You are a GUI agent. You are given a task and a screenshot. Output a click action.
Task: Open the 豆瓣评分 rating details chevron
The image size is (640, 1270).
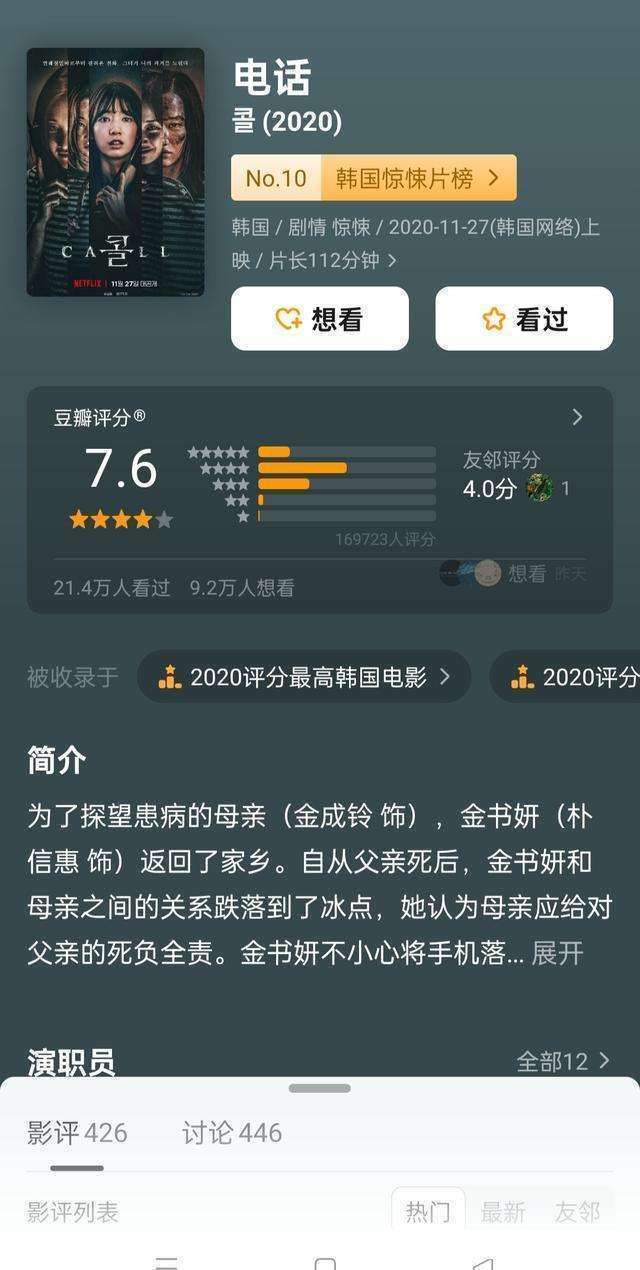[x=577, y=417]
